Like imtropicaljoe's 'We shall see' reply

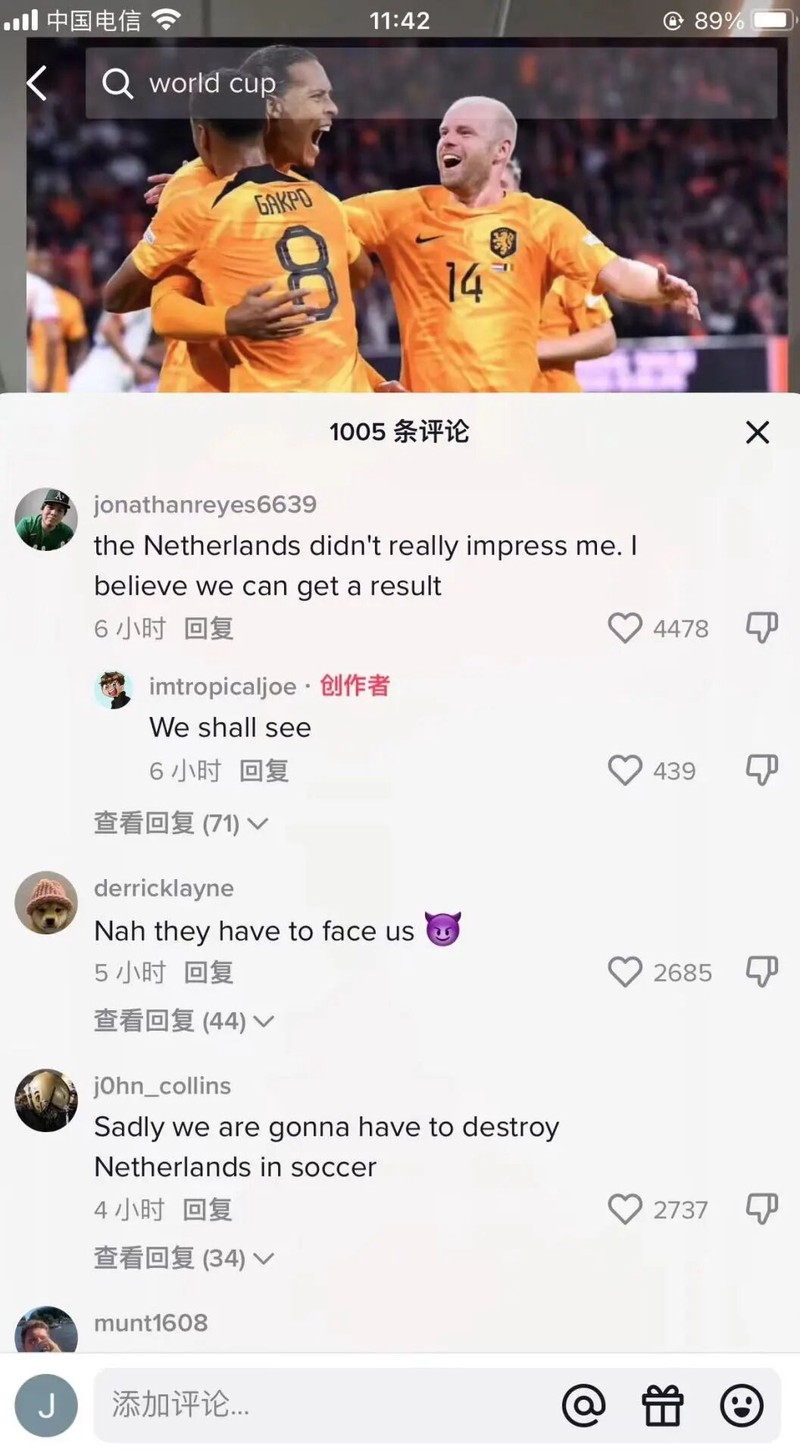pyautogui.click(x=626, y=770)
